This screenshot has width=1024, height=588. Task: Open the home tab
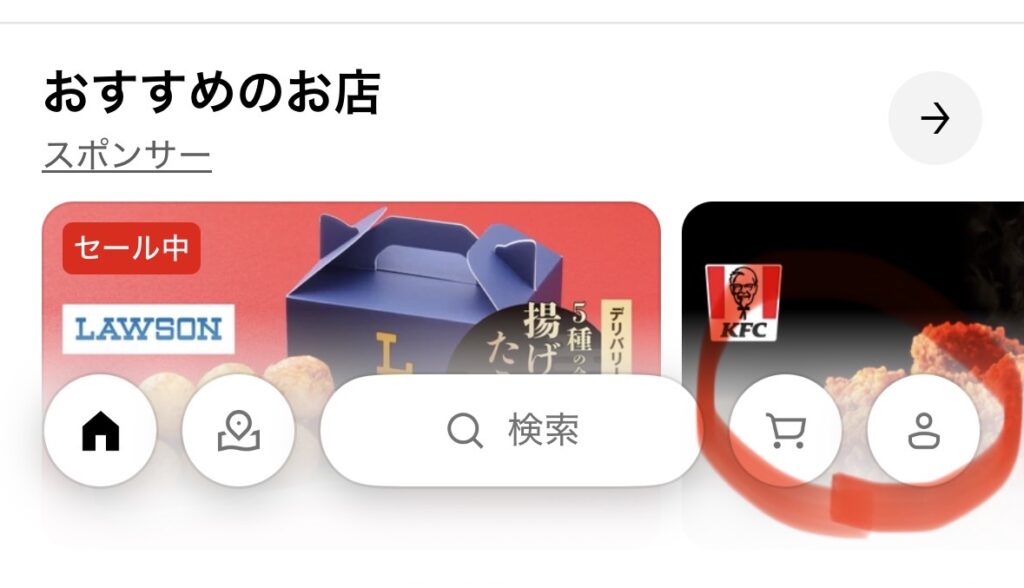[100, 431]
